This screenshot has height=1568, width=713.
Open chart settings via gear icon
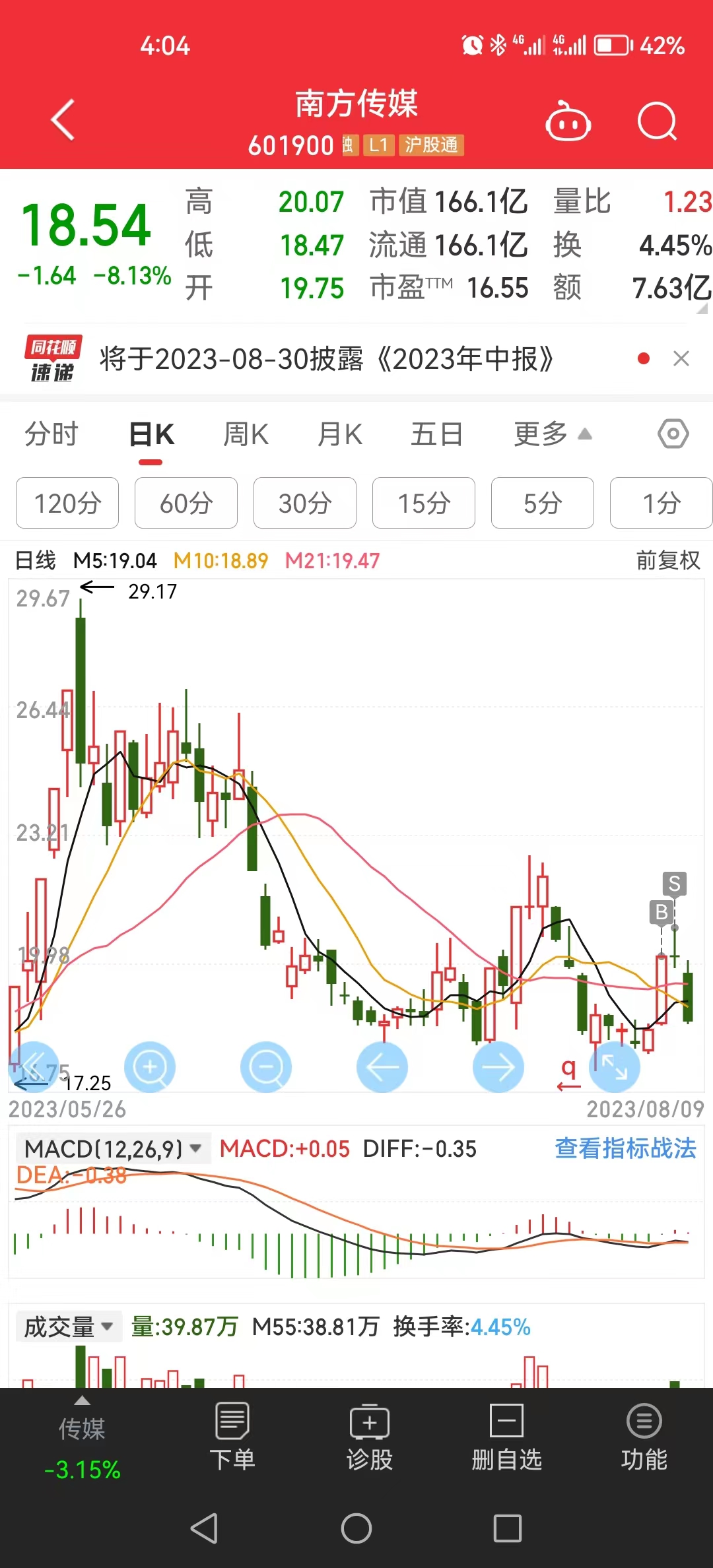[674, 434]
